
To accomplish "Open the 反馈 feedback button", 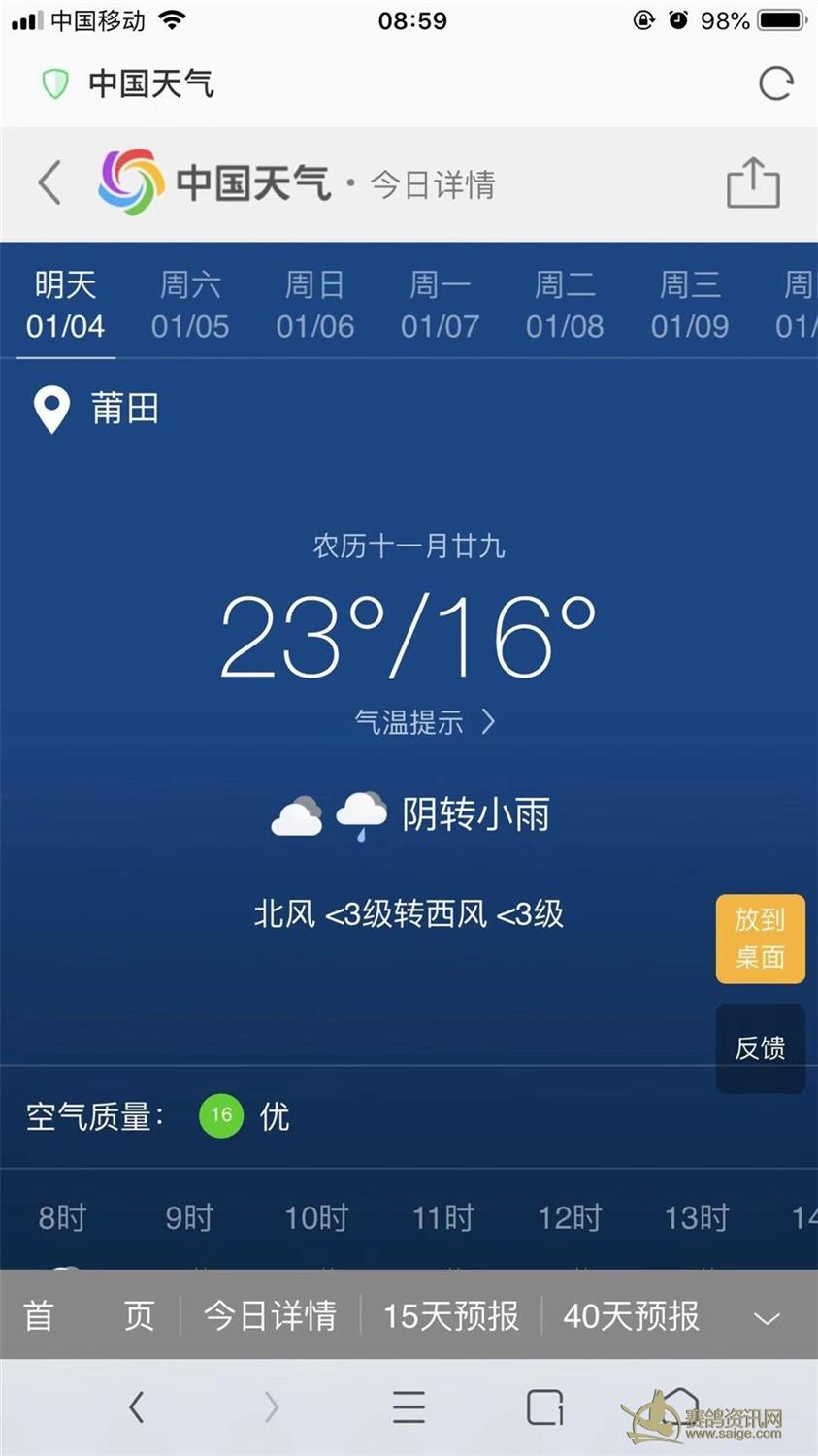I will coord(760,1048).
